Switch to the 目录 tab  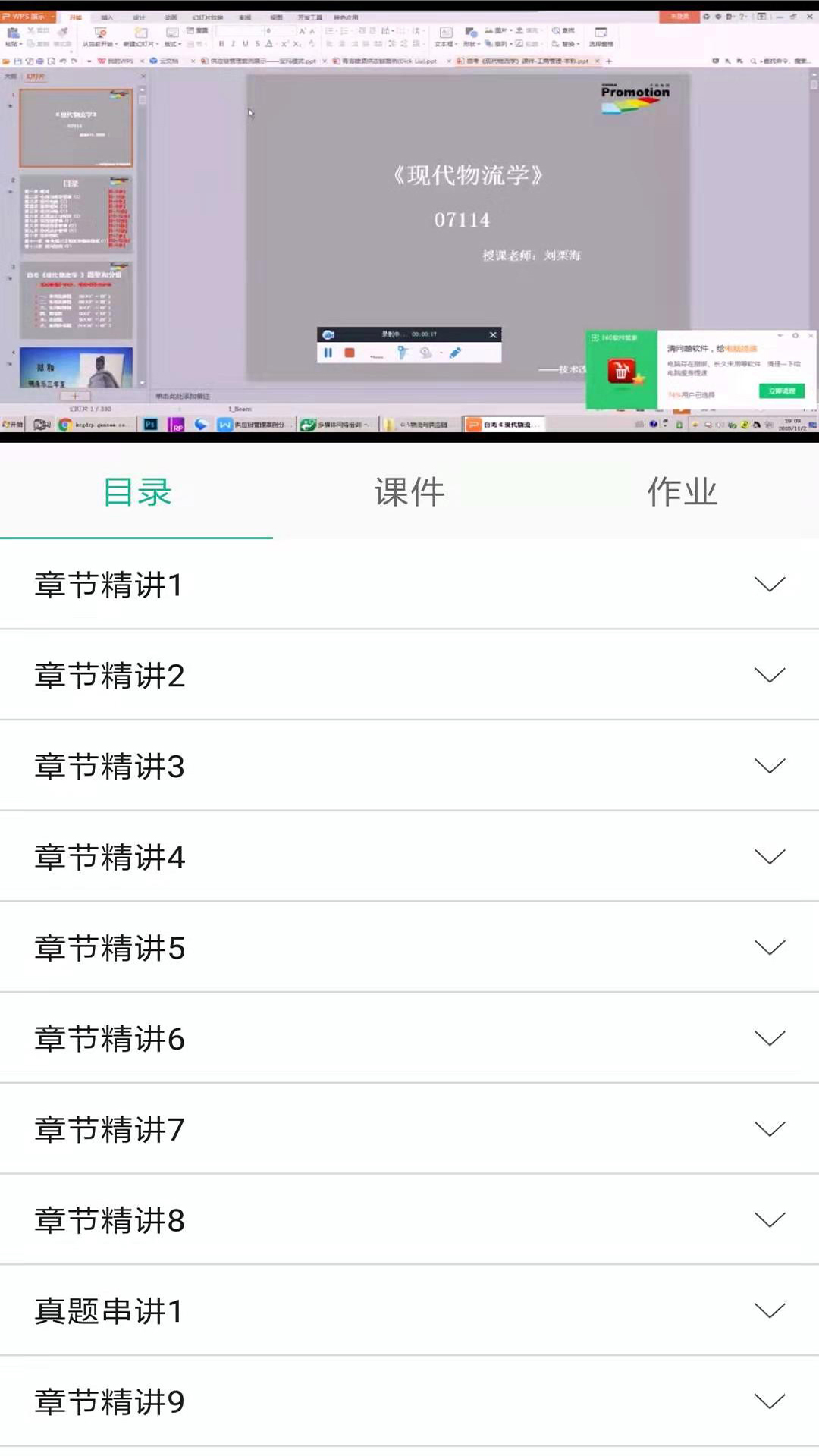pos(136,492)
